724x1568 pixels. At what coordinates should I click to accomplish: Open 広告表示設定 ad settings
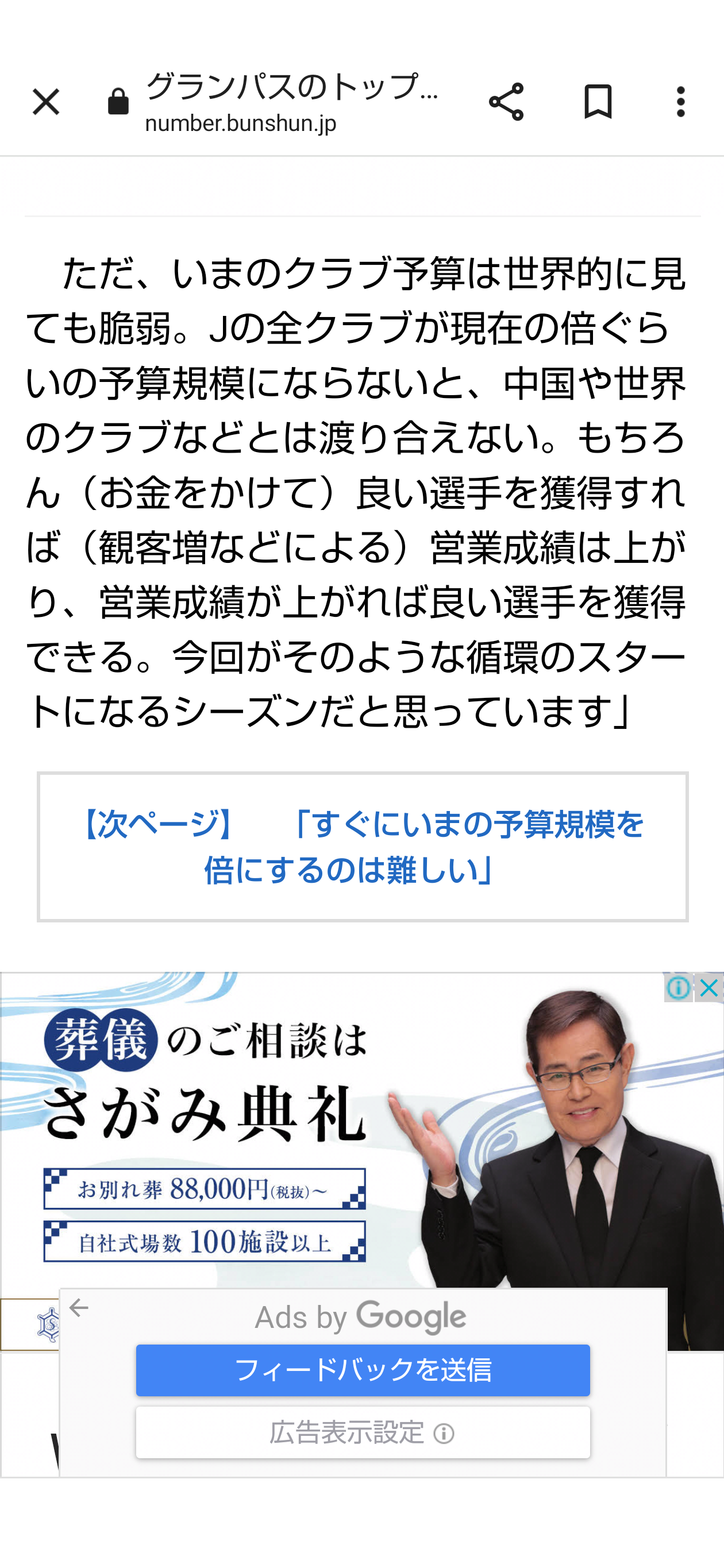363,1432
